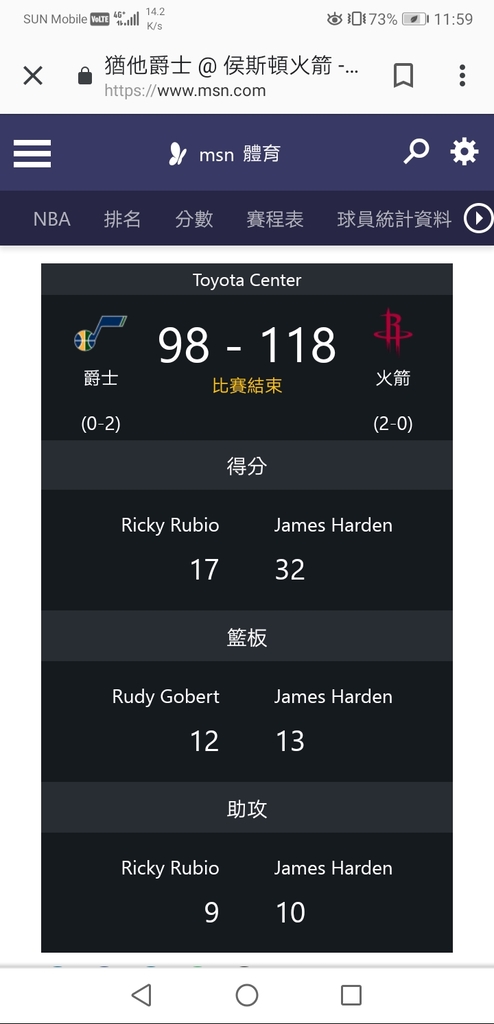Tap the msn 體育 header title
The width and height of the screenshot is (494, 1024).
(x=224, y=154)
